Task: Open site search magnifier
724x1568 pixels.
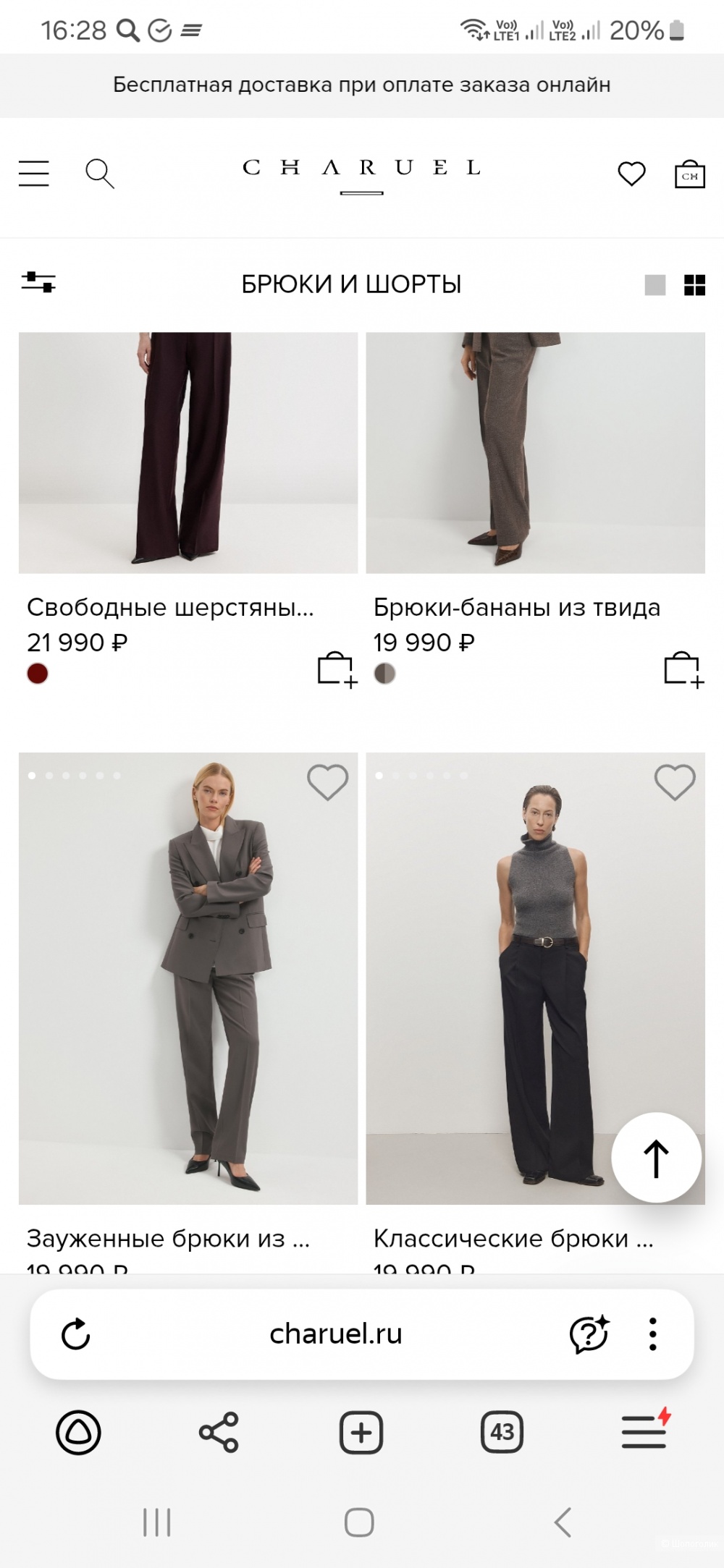Action: [99, 174]
